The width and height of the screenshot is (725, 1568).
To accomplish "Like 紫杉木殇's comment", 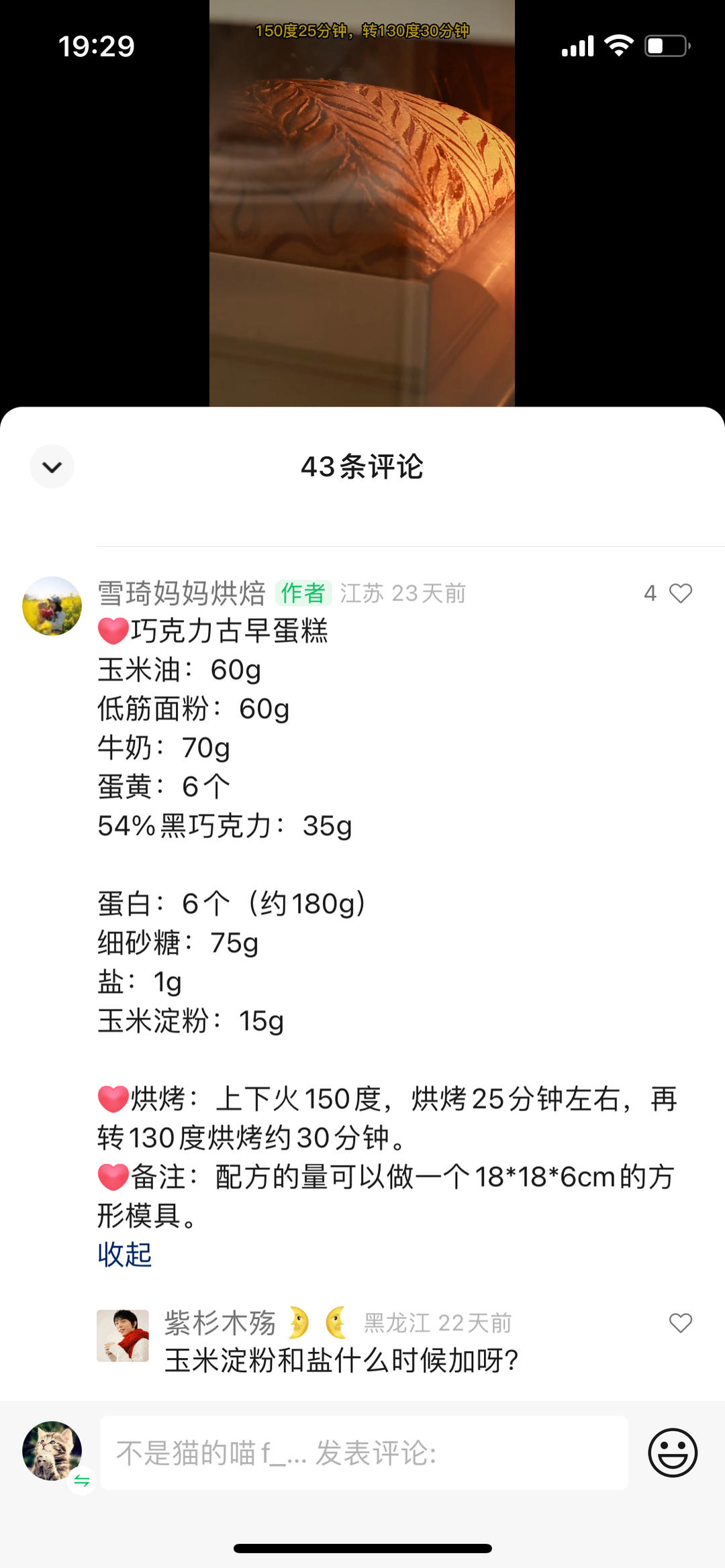I will pyautogui.click(x=680, y=1322).
